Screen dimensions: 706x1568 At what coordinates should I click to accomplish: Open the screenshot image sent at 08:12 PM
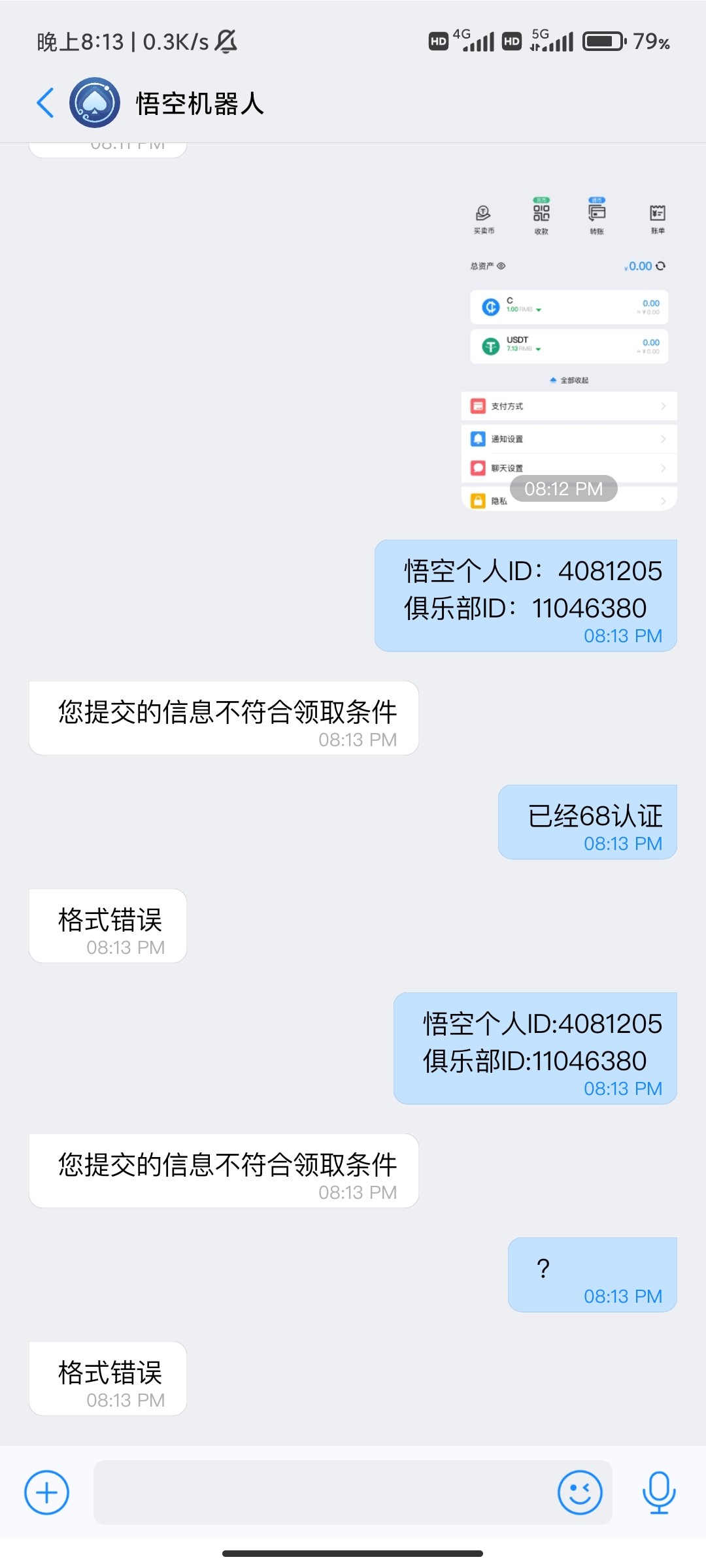point(569,351)
